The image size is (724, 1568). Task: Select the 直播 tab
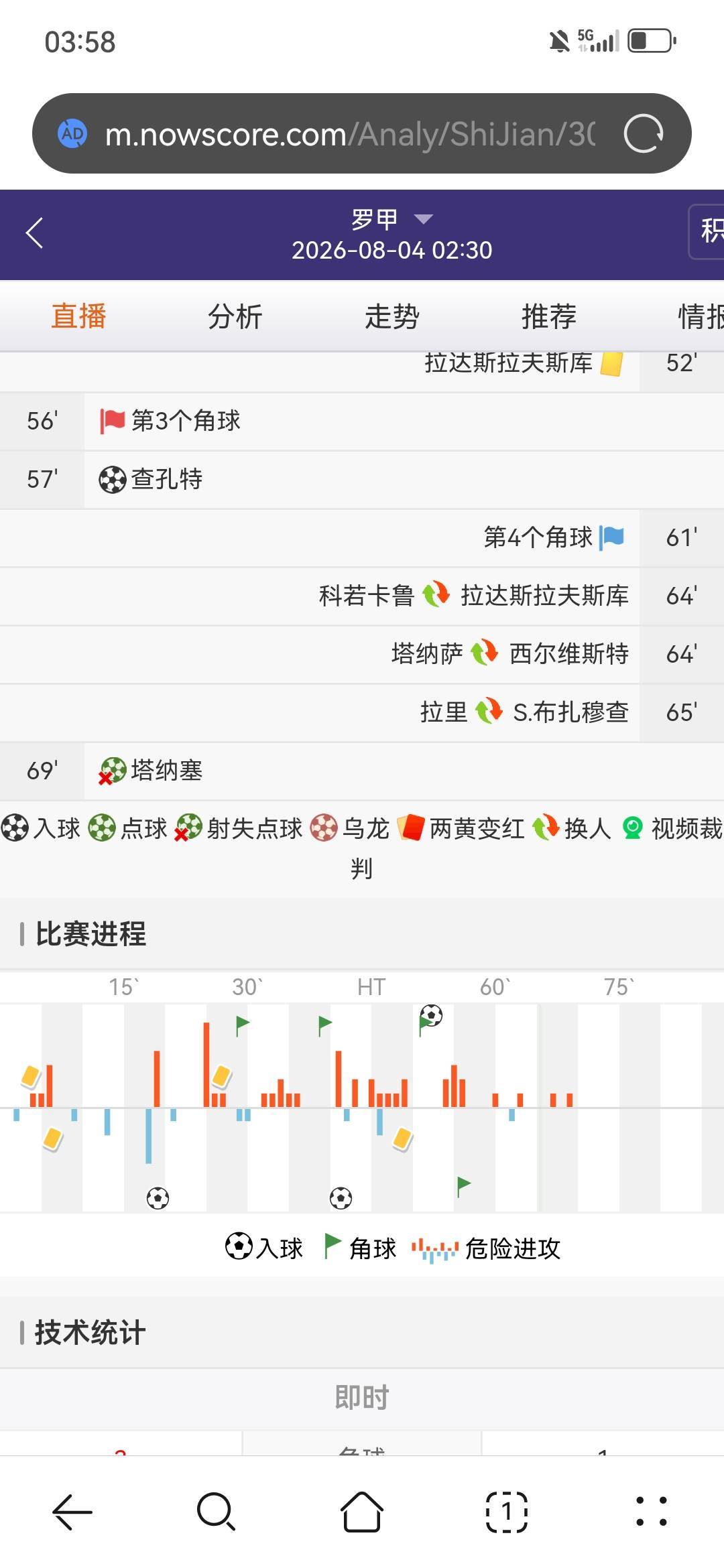[x=78, y=316]
